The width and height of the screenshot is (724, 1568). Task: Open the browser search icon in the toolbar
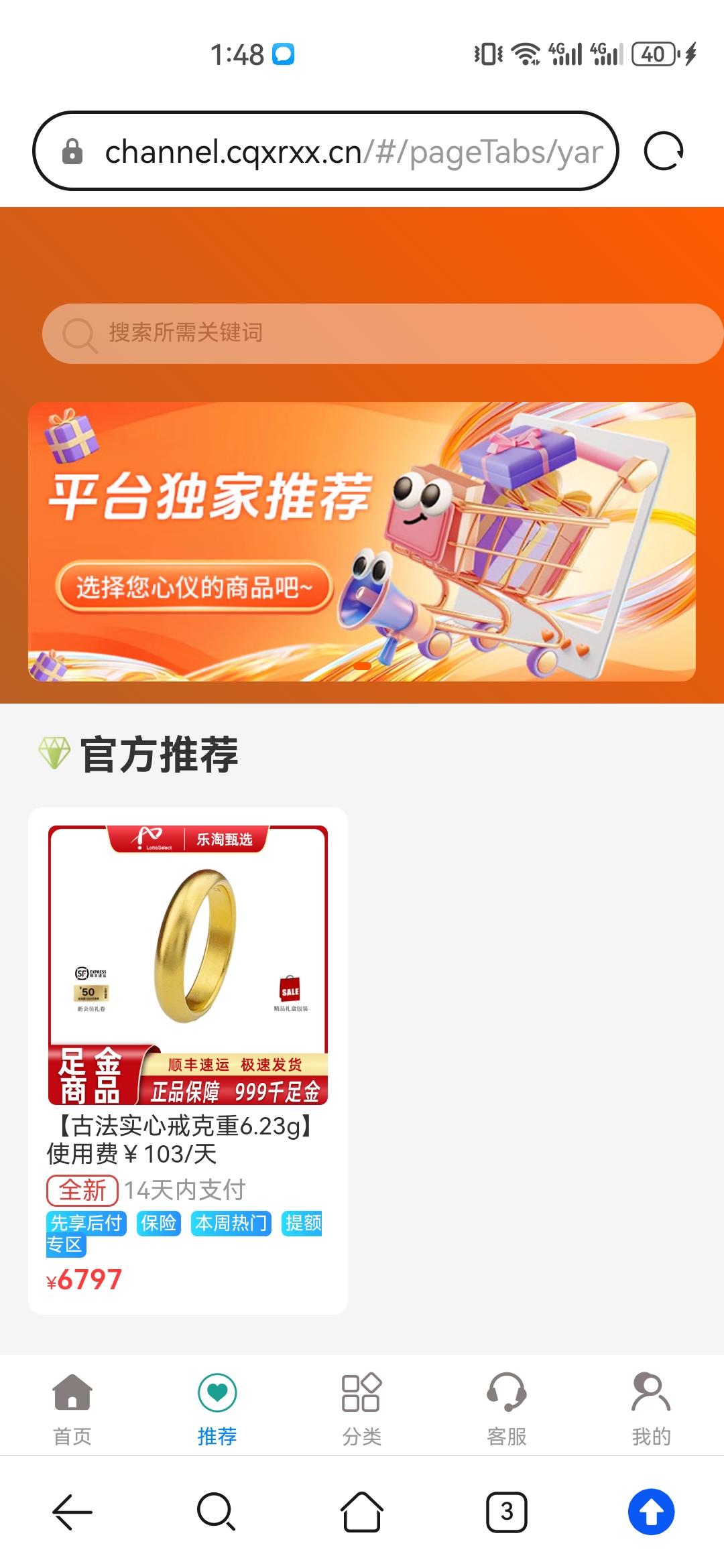[217, 1512]
